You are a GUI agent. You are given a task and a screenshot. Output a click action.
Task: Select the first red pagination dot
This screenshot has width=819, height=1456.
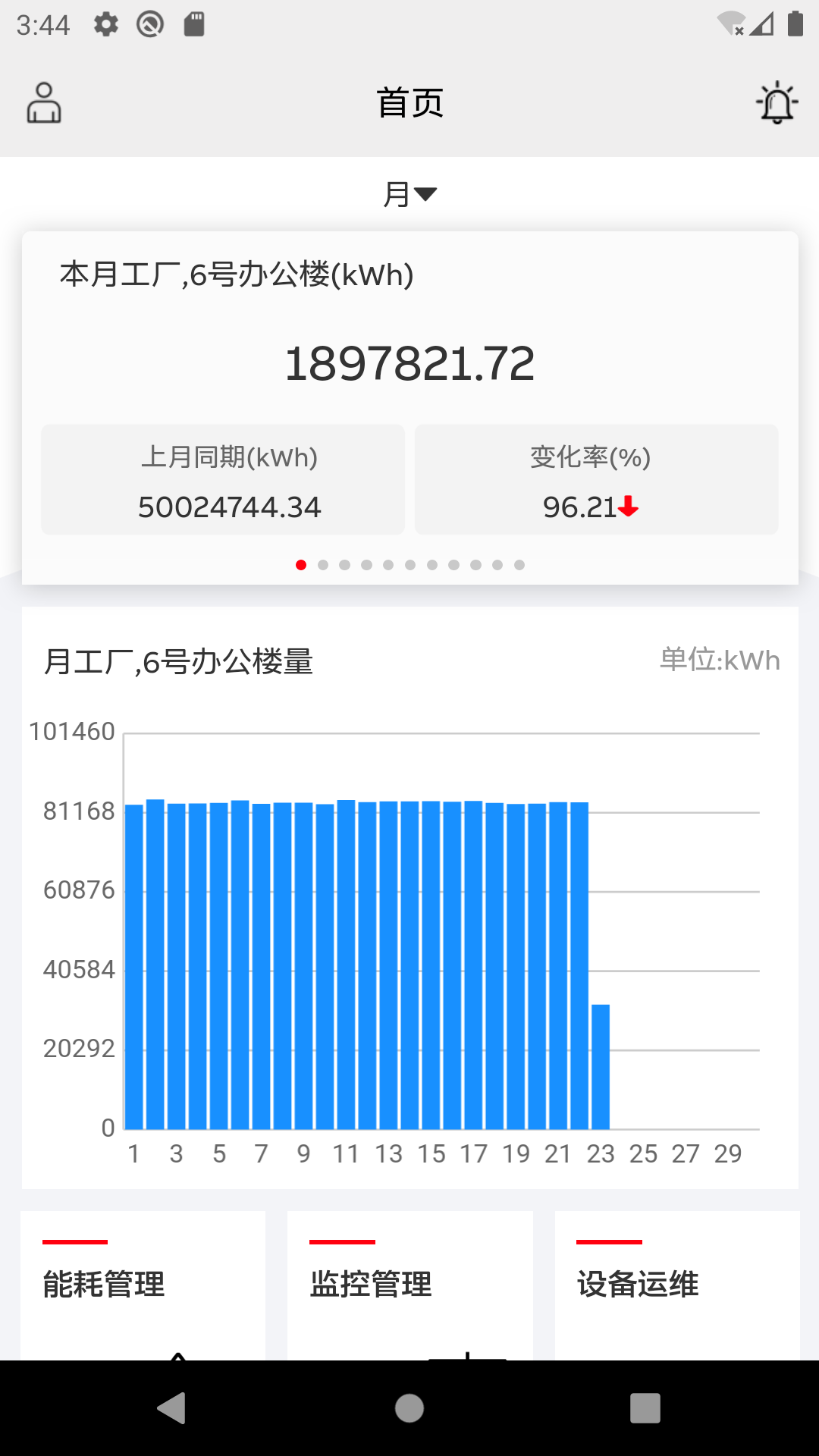click(x=301, y=564)
